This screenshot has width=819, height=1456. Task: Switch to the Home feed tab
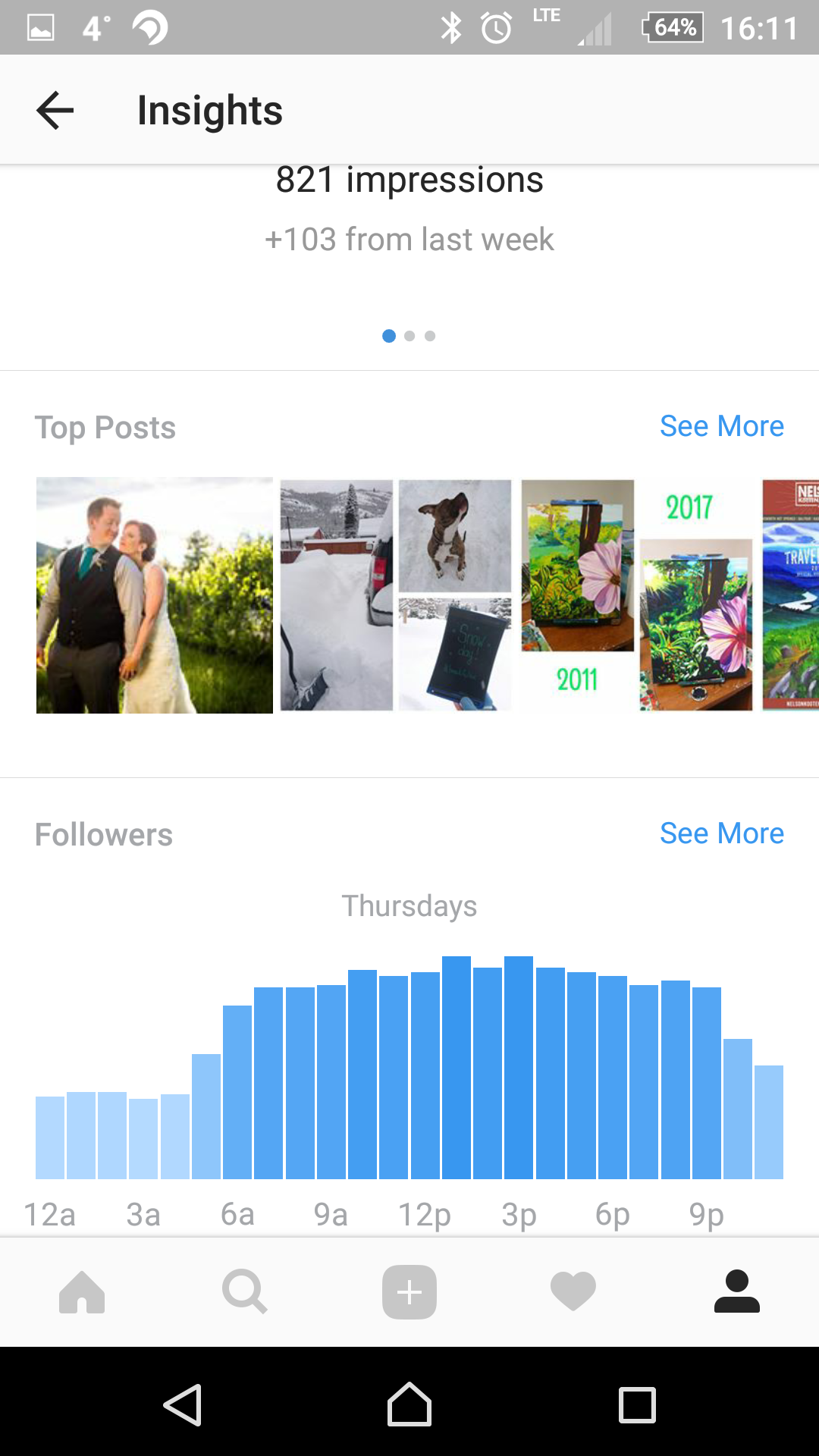tap(82, 1292)
